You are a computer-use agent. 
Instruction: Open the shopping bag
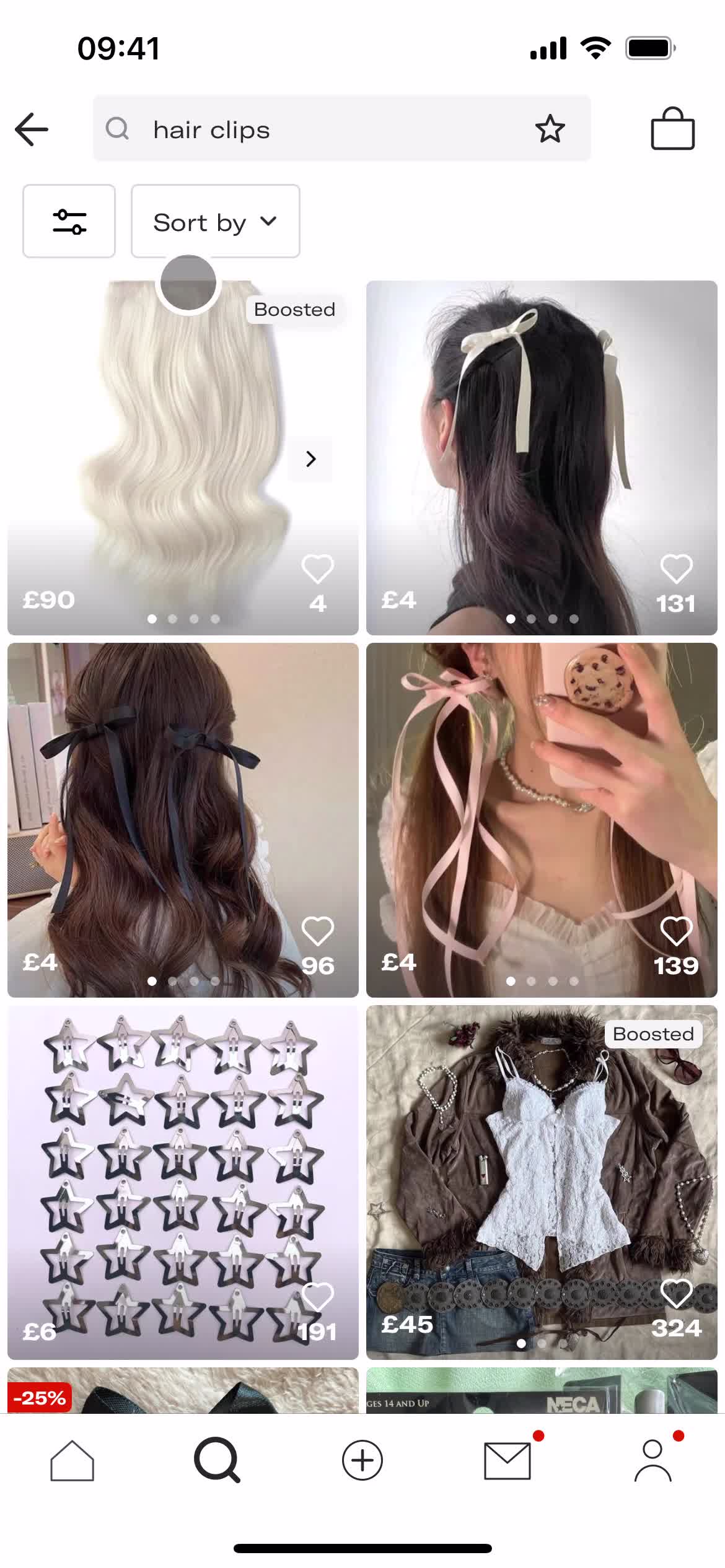[674, 128]
